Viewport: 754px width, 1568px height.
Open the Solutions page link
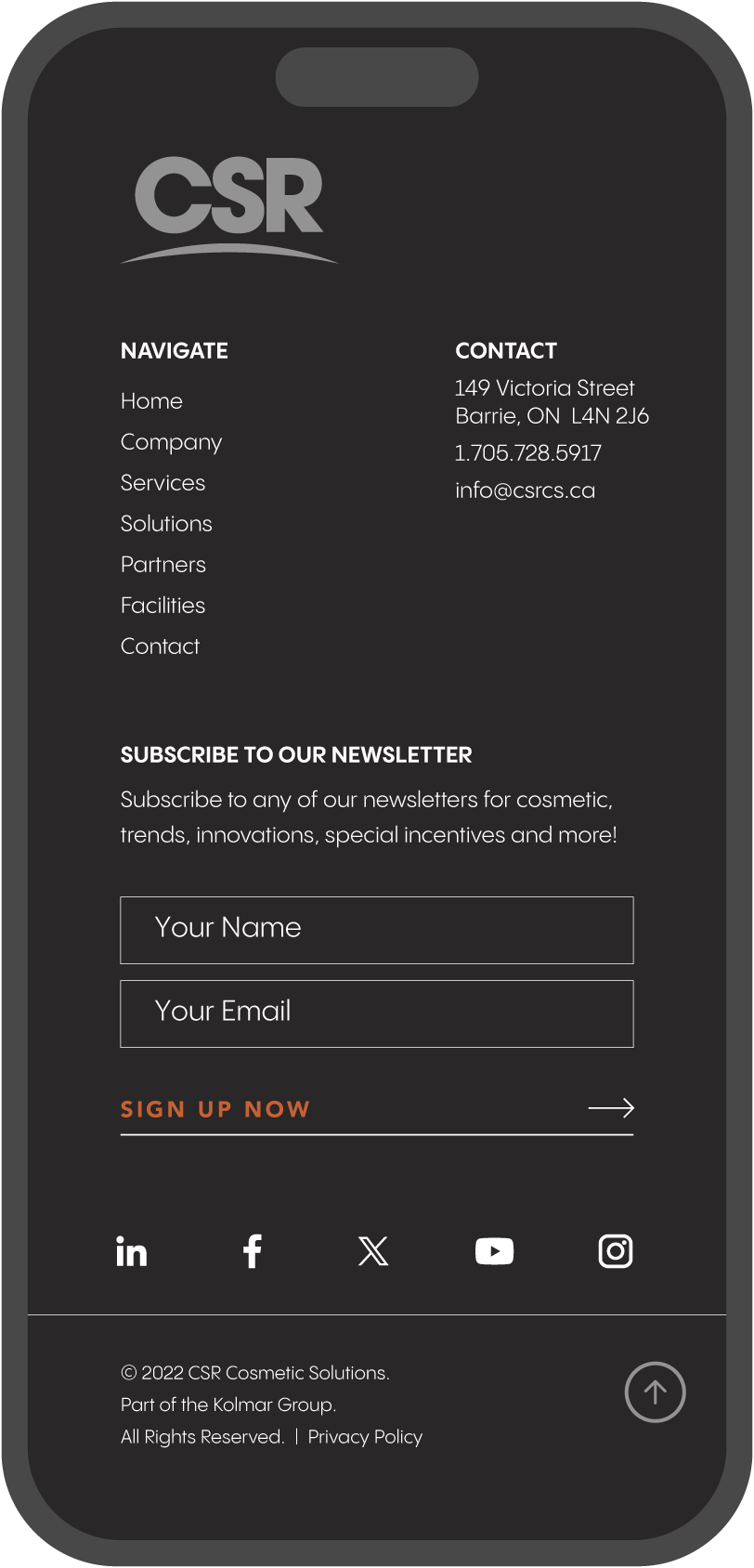(166, 524)
